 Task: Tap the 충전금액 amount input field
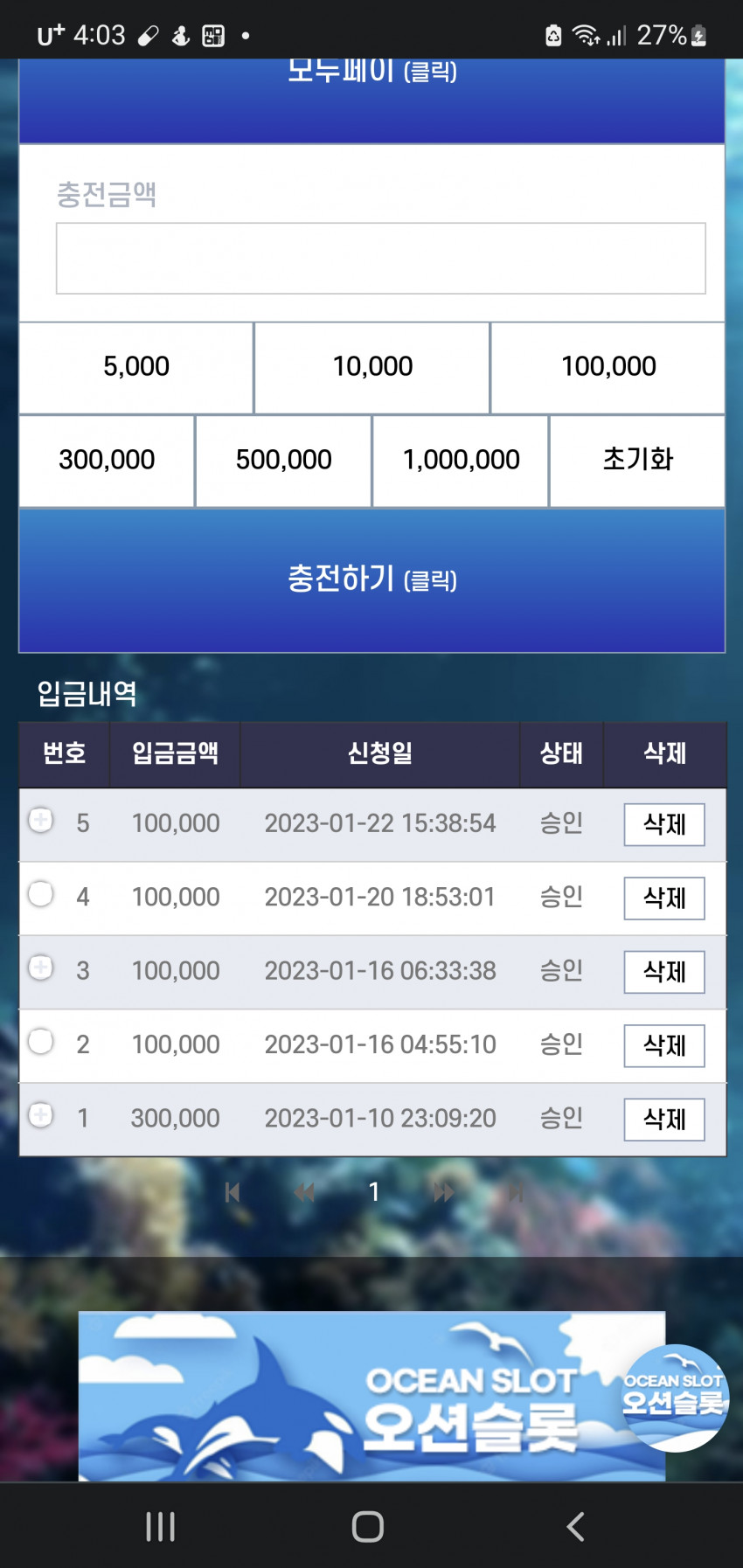point(380,259)
